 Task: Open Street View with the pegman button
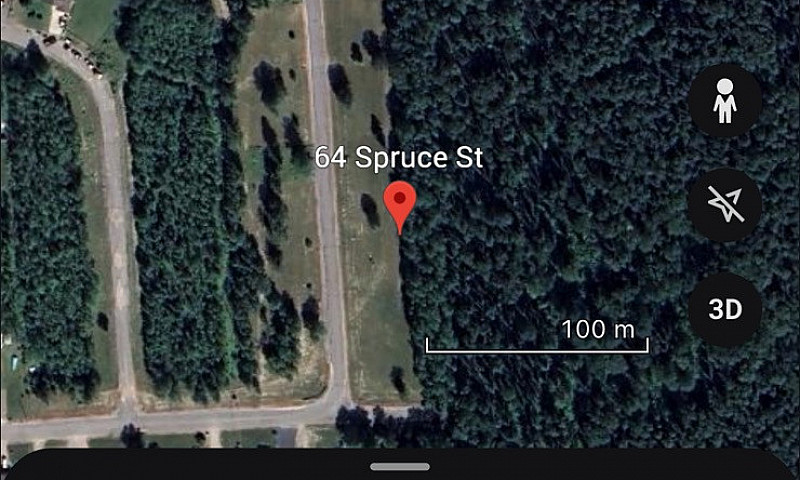725,101
